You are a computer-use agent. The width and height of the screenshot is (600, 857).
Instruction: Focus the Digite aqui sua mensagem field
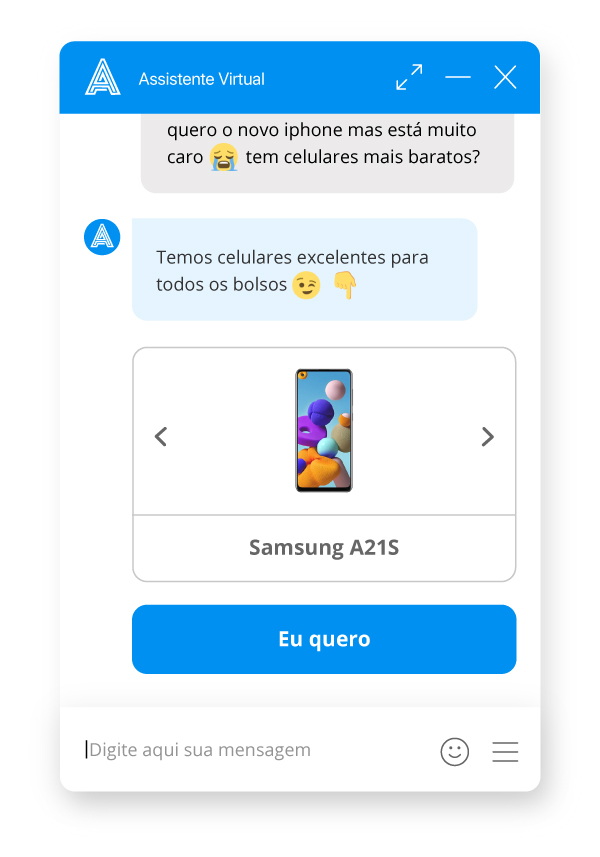[x=250, y=750]
